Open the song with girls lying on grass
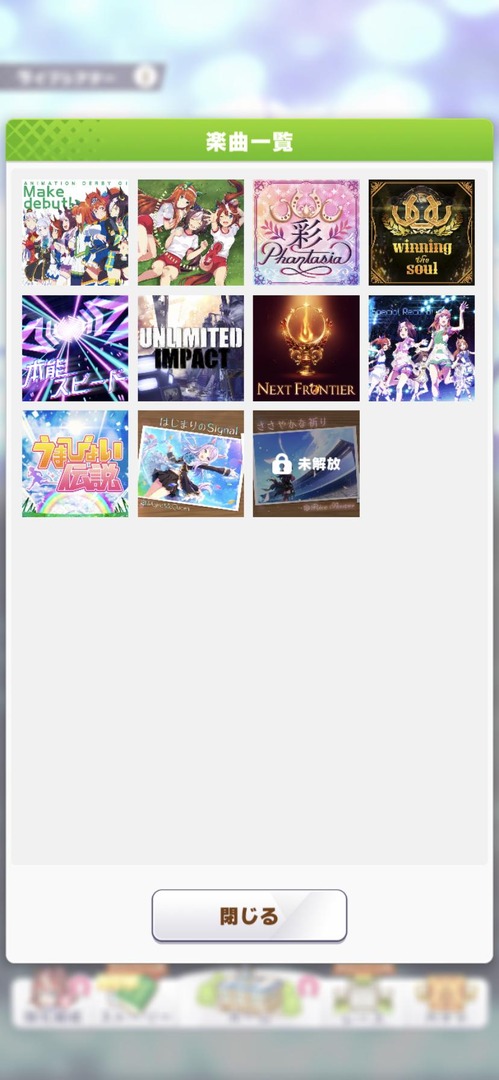 point(191,233)
